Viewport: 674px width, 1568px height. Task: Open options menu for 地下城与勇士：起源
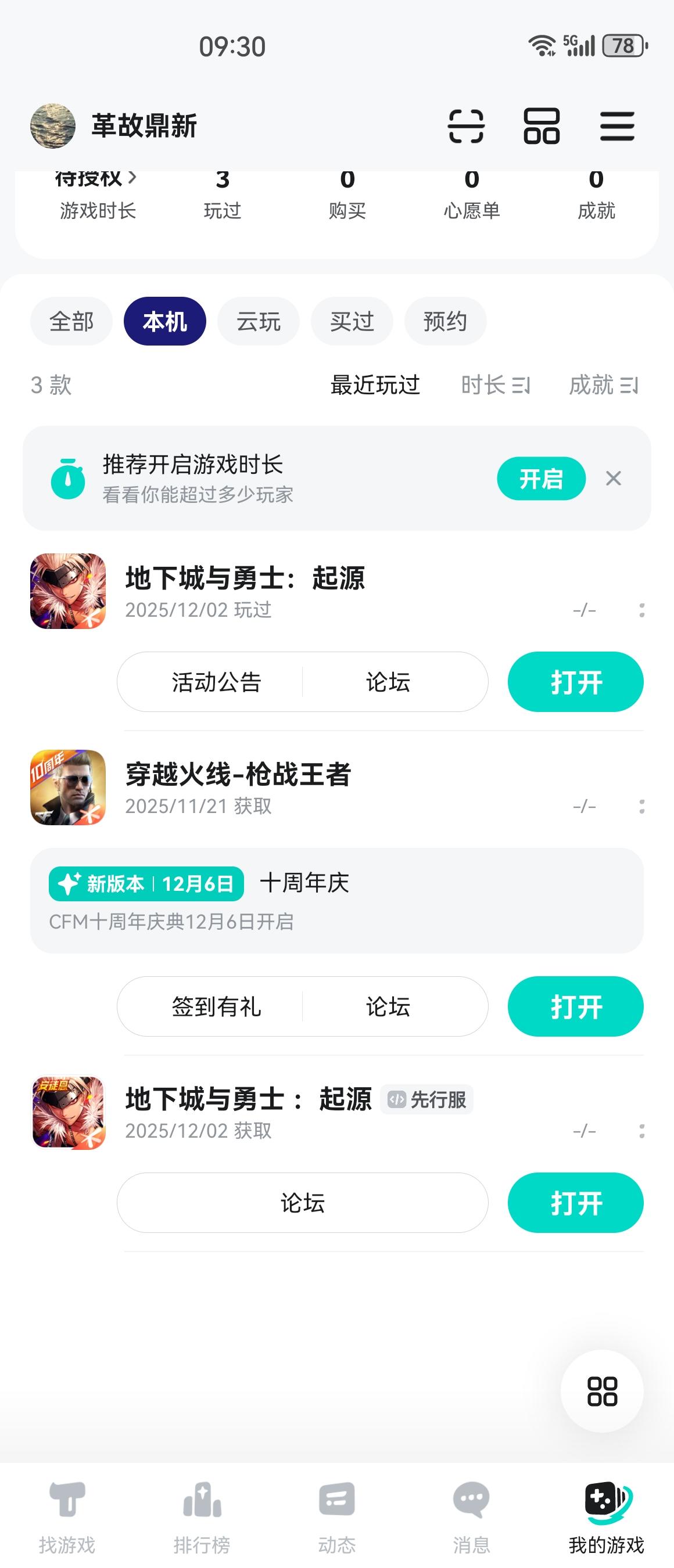[644, 612]
